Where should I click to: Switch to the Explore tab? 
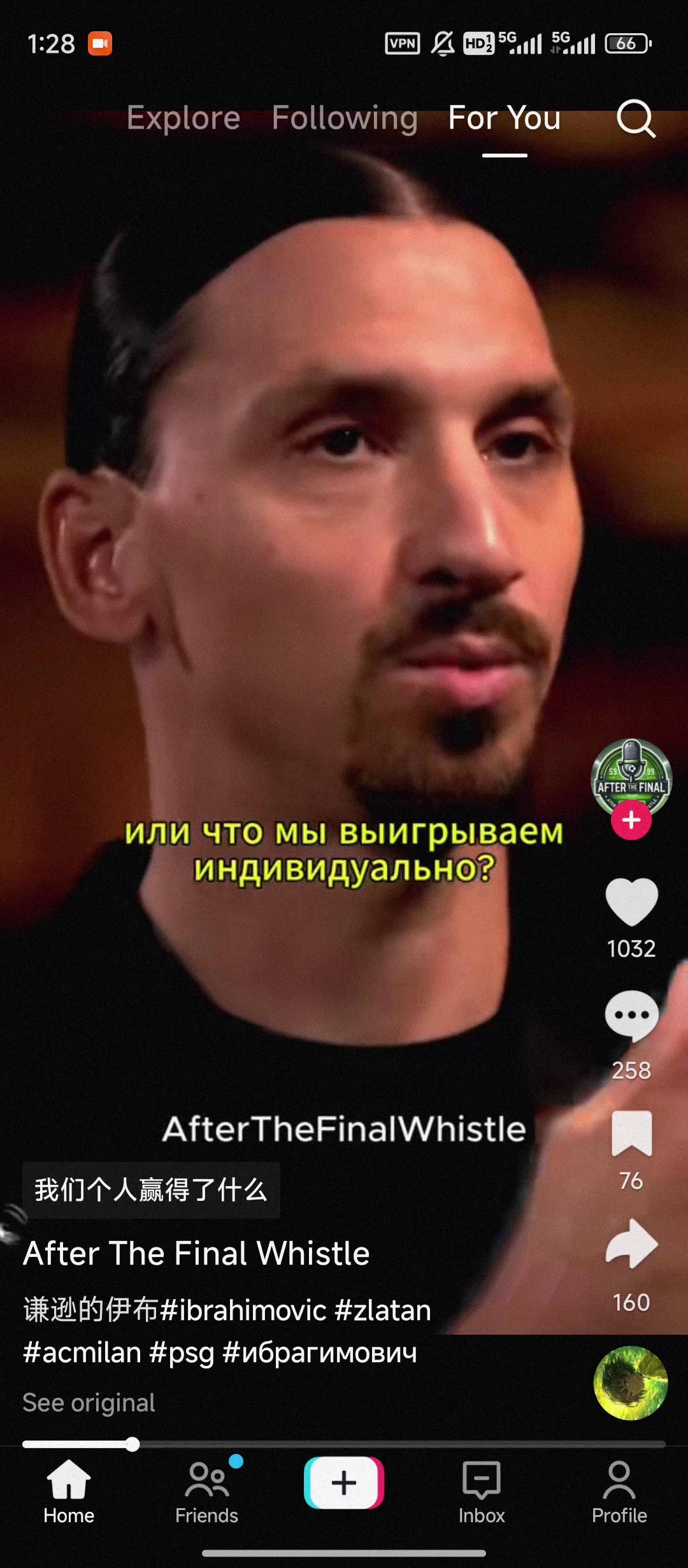[183, 119]
